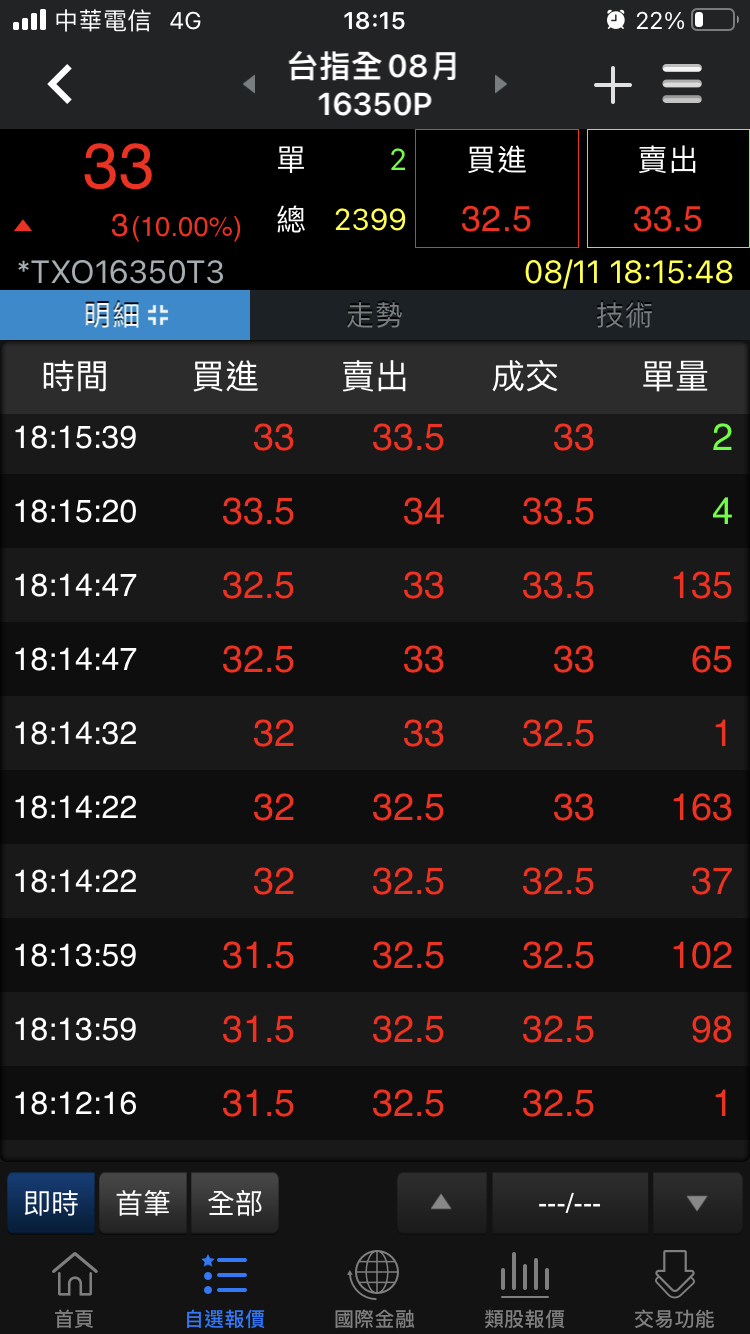Select the 首筆 filter button

point(143,1203)
